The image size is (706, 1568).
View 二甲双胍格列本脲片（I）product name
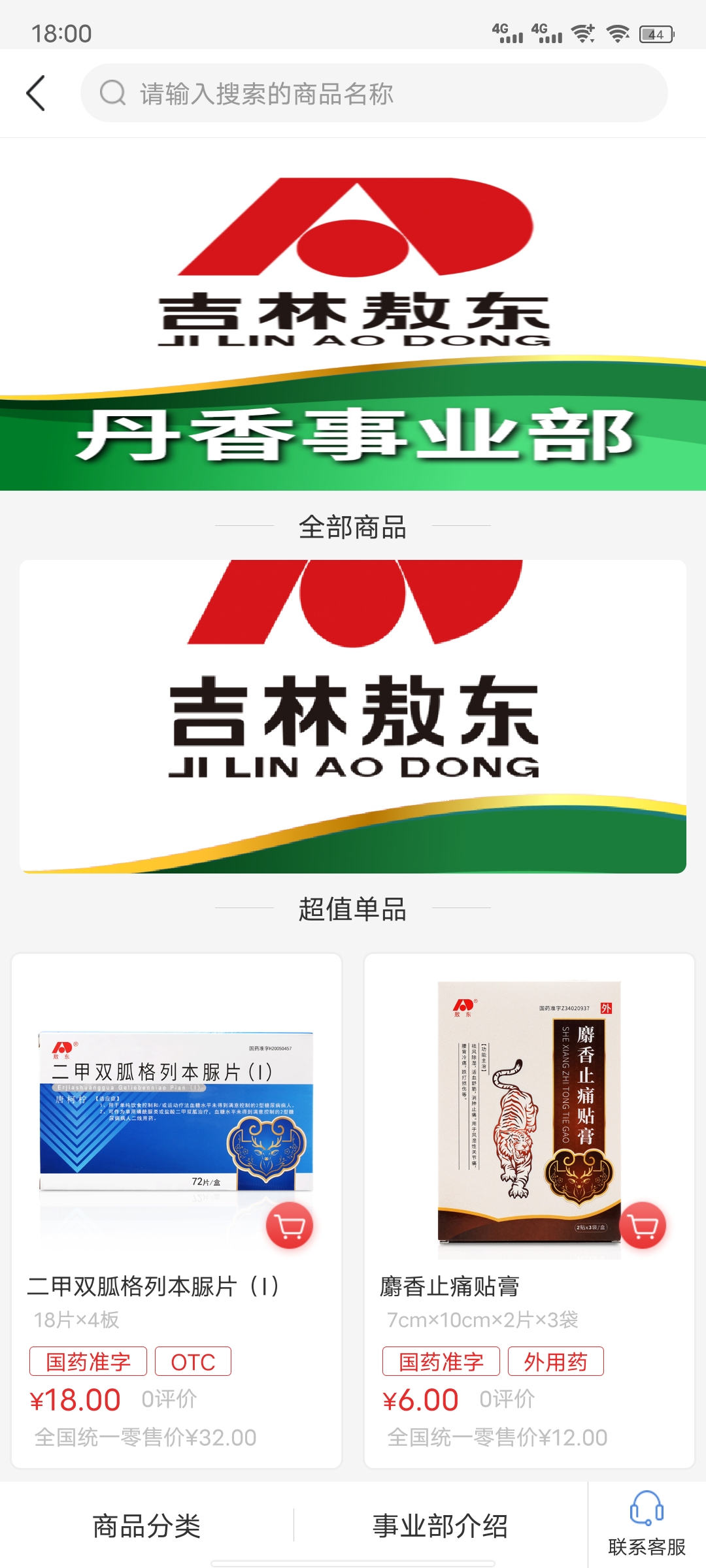[x=157, y=1283]
